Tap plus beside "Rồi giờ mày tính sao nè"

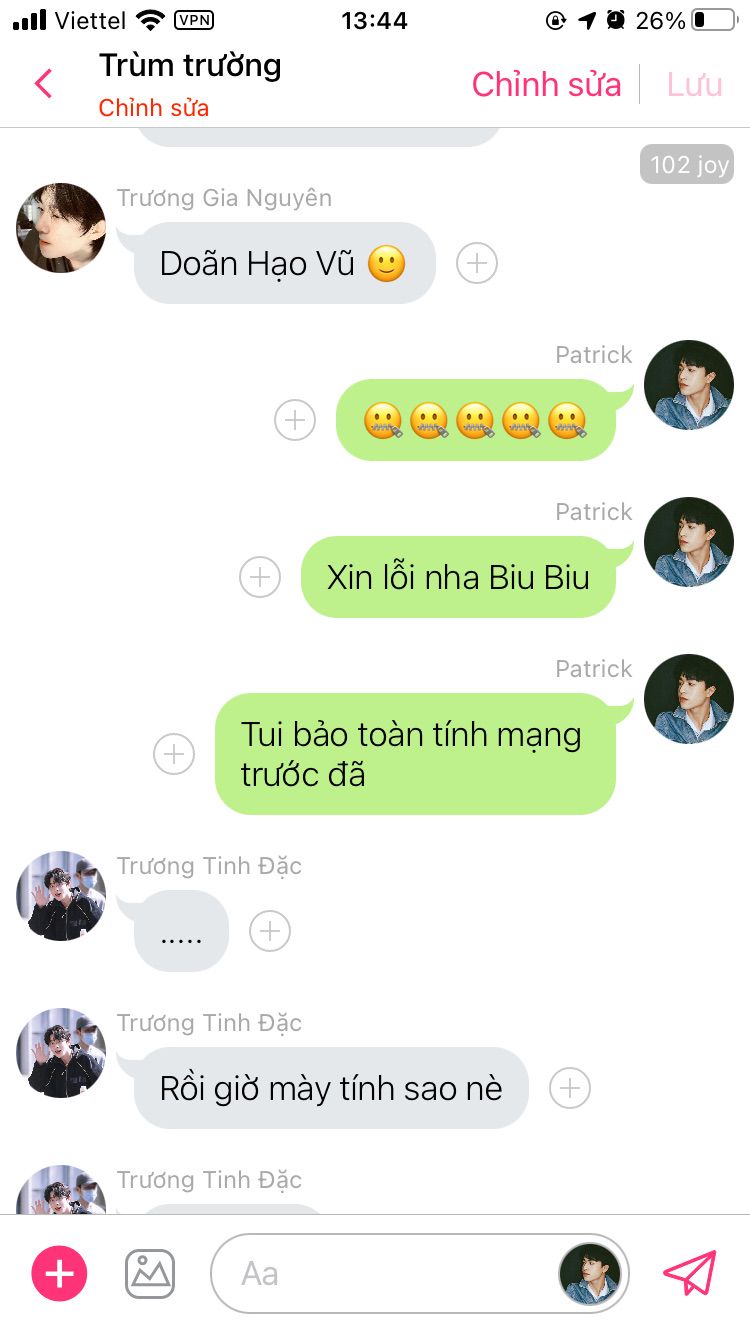[570, 1088]
